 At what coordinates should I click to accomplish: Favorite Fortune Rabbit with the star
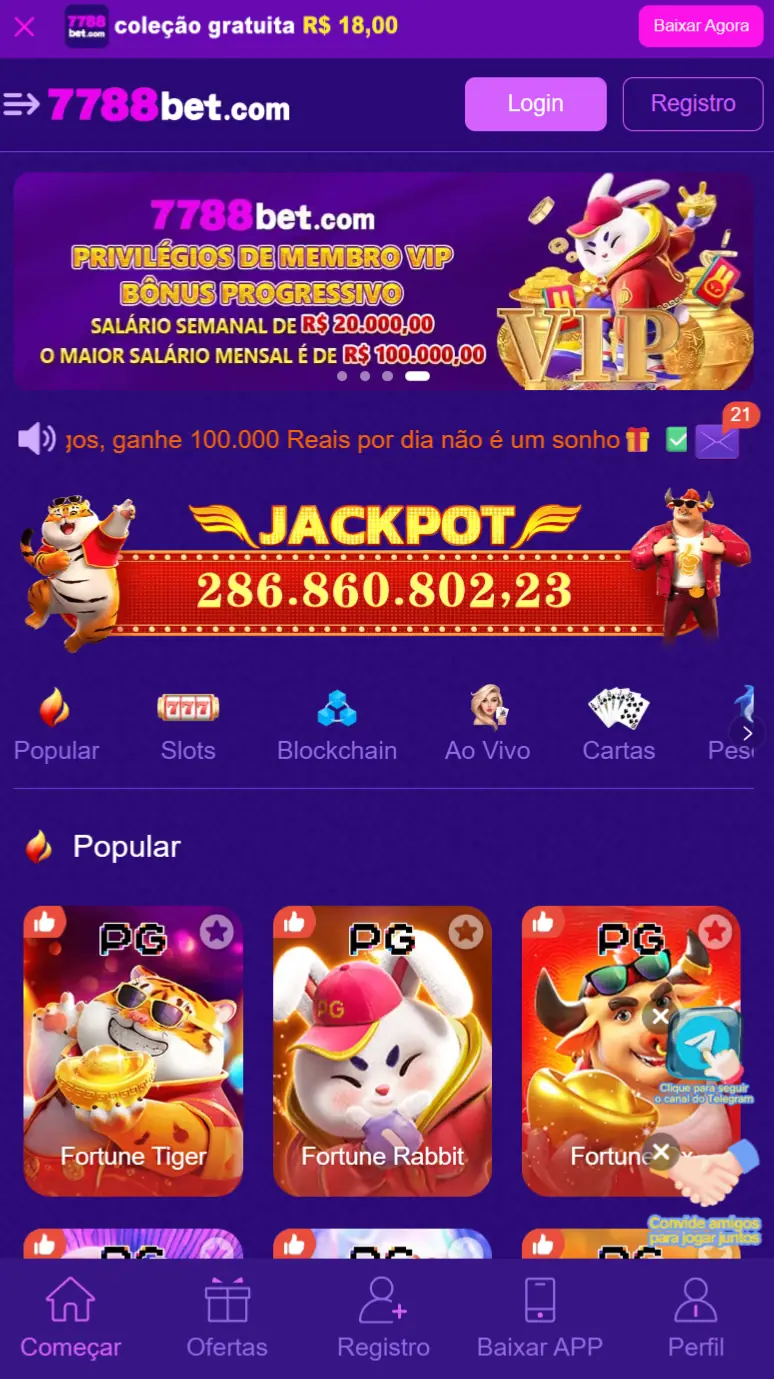(465, 932)
